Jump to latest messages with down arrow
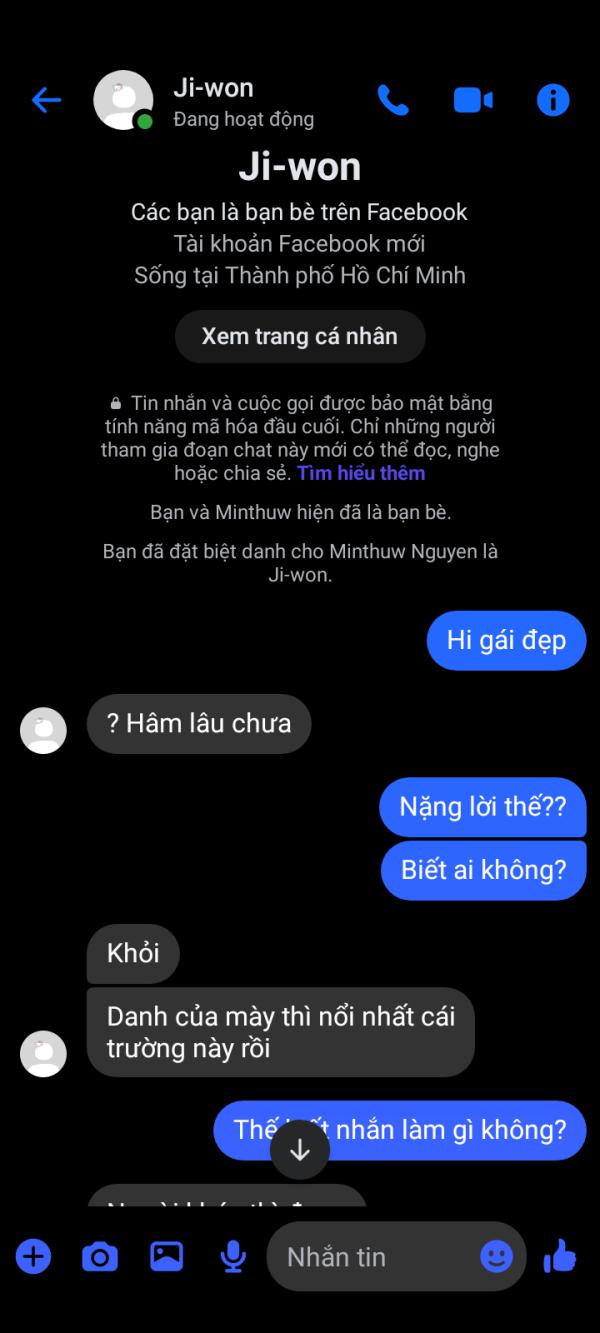The image size is (600, 1333). (x=300, y=1151)
